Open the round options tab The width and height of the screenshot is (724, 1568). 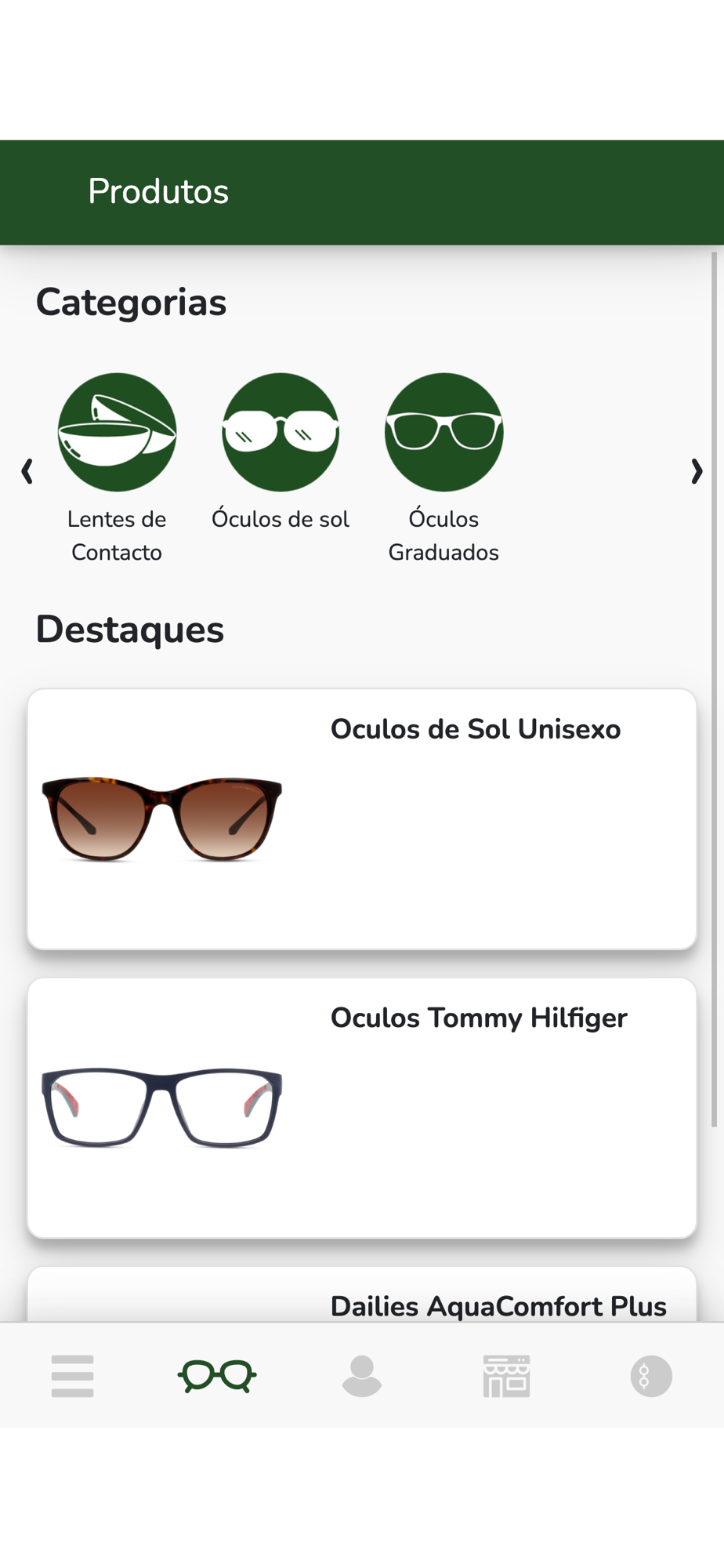pos(651,1376)
